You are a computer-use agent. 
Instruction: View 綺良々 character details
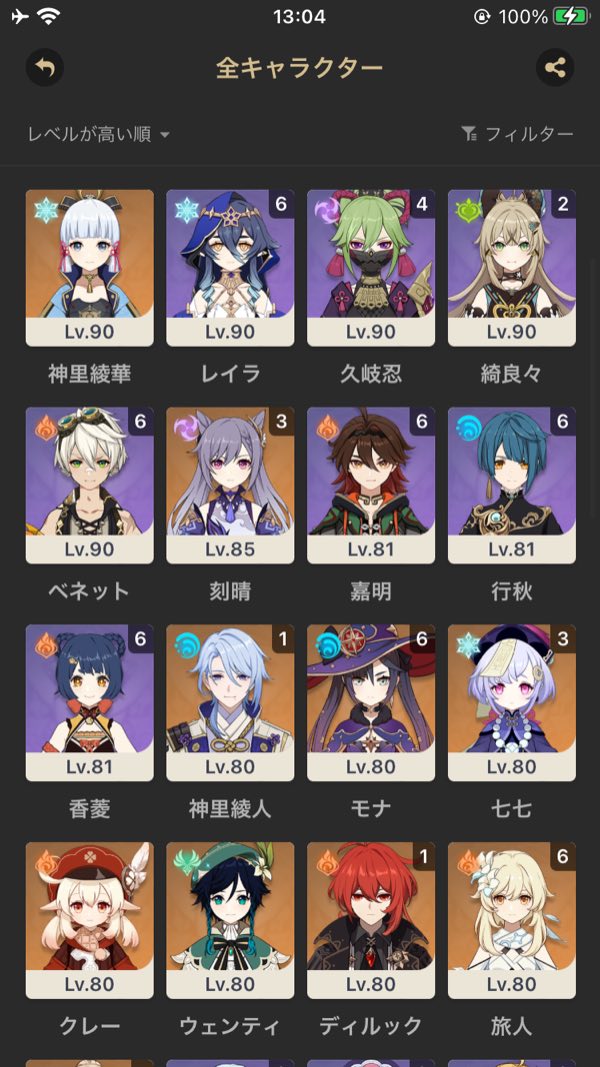click(512, 268)
